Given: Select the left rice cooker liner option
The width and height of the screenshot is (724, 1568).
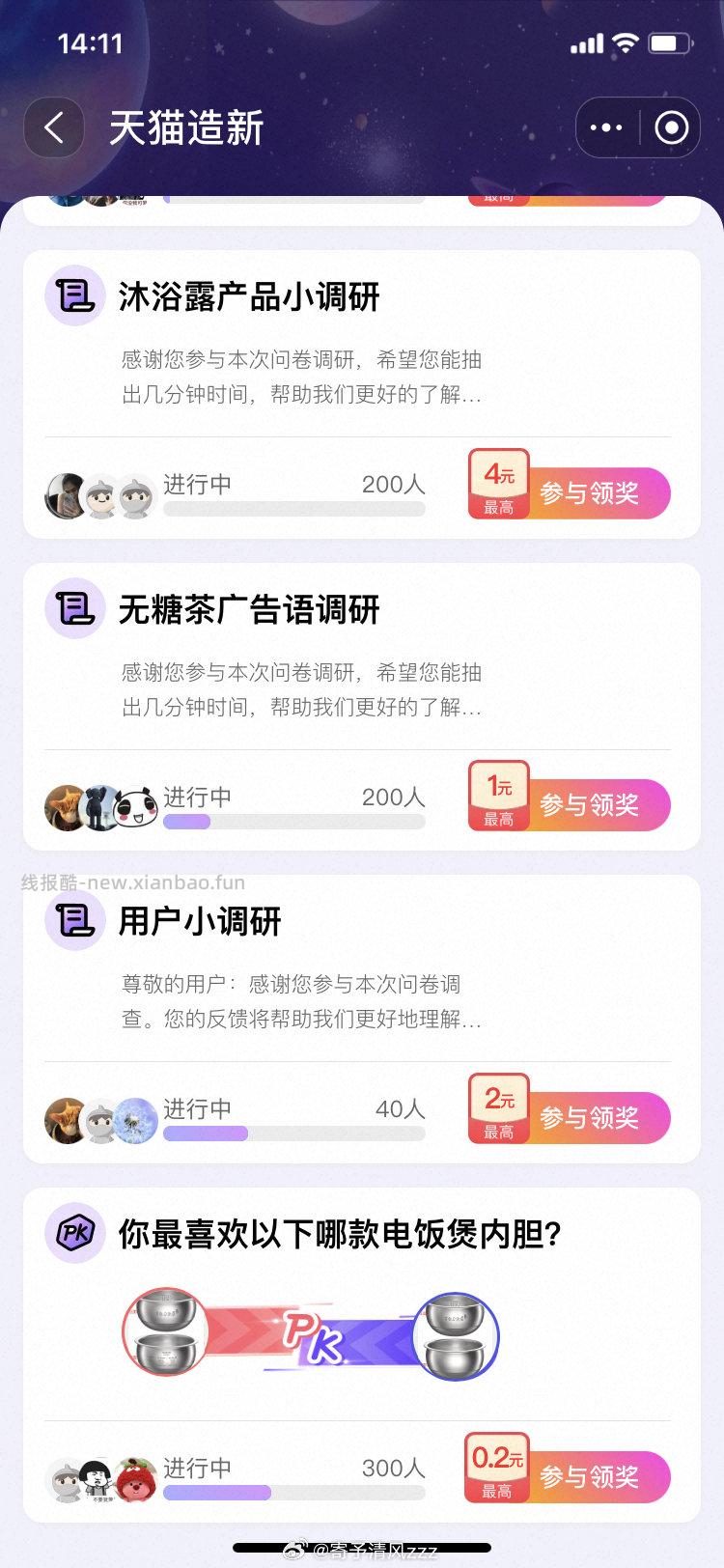Looking at the screenshot, I should (164, 1332).
